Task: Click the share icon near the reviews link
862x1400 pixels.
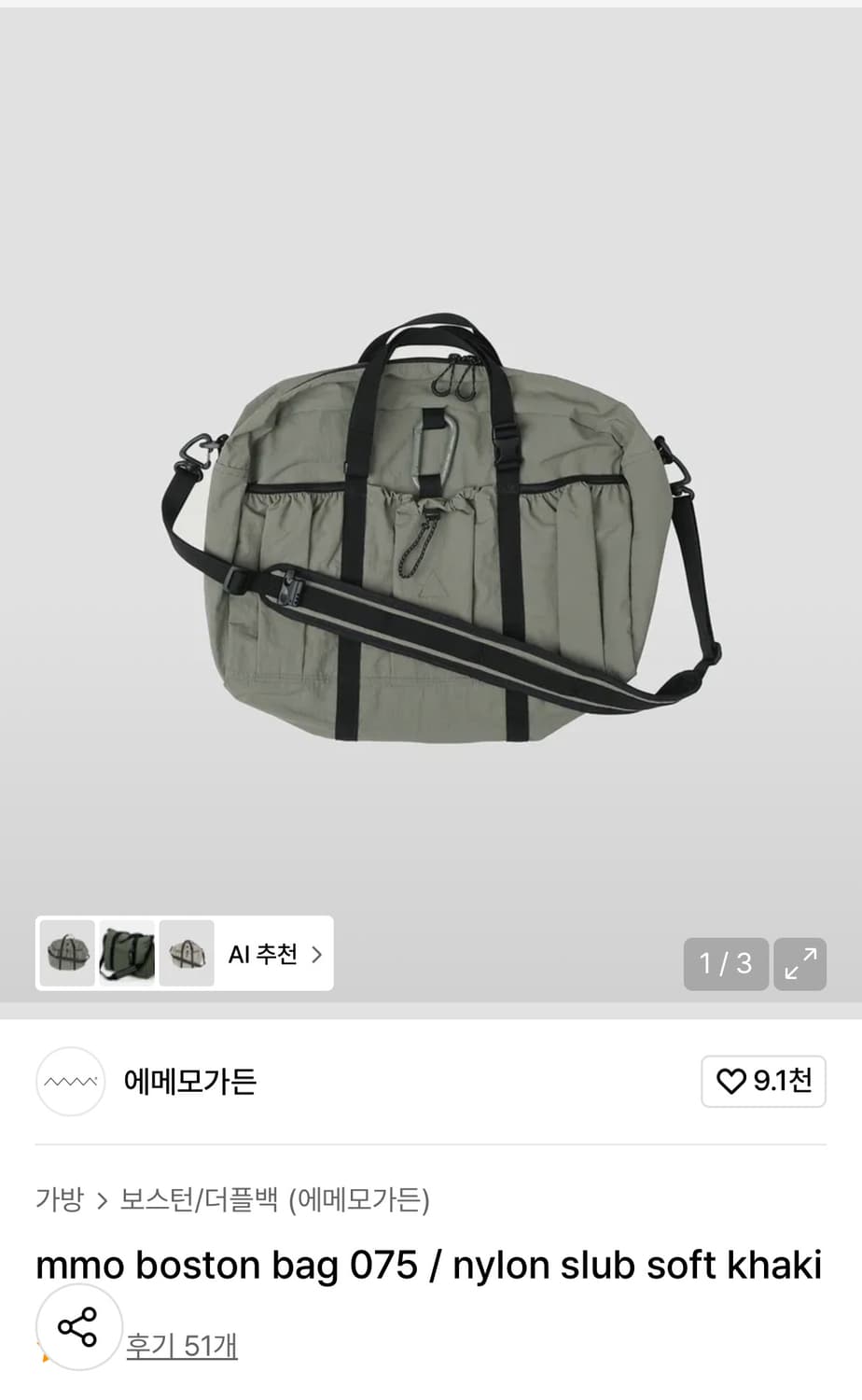Action: pyautogui.click(x=79, y=1326)
